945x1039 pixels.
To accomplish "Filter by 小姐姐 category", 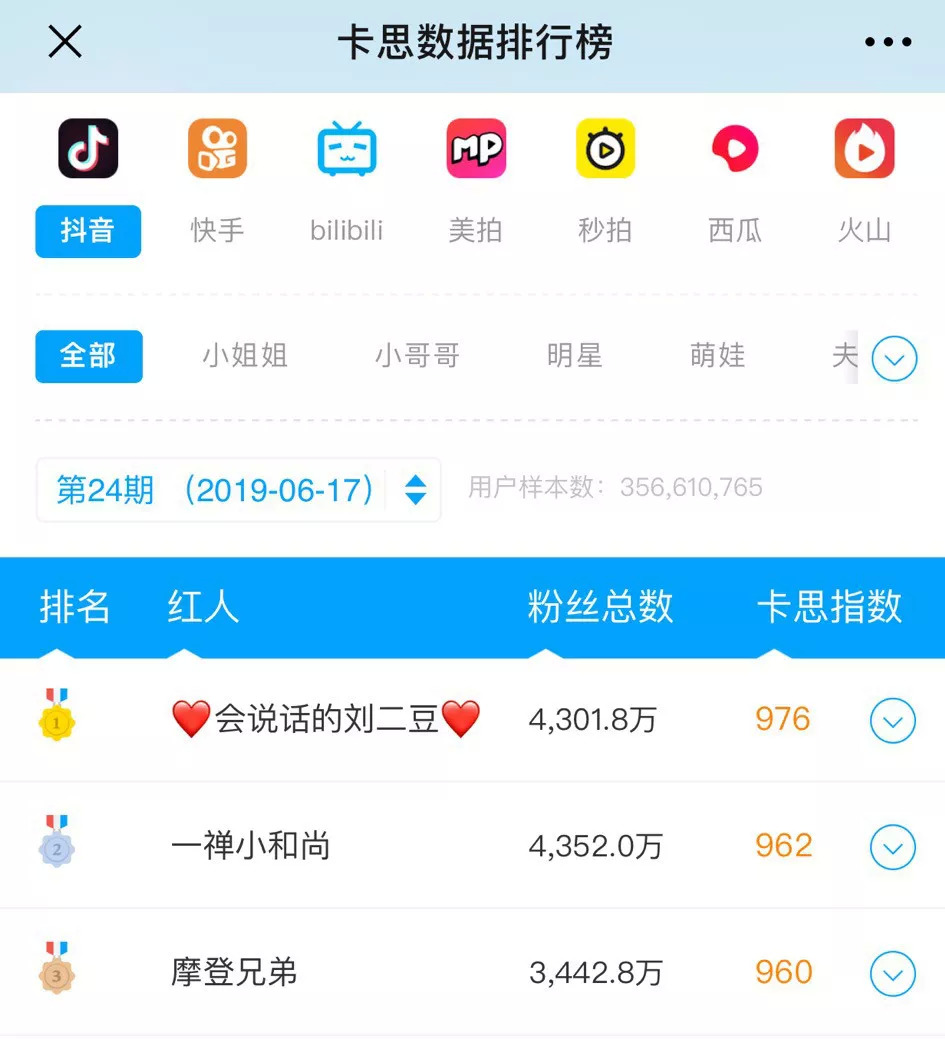I will 245,356.
